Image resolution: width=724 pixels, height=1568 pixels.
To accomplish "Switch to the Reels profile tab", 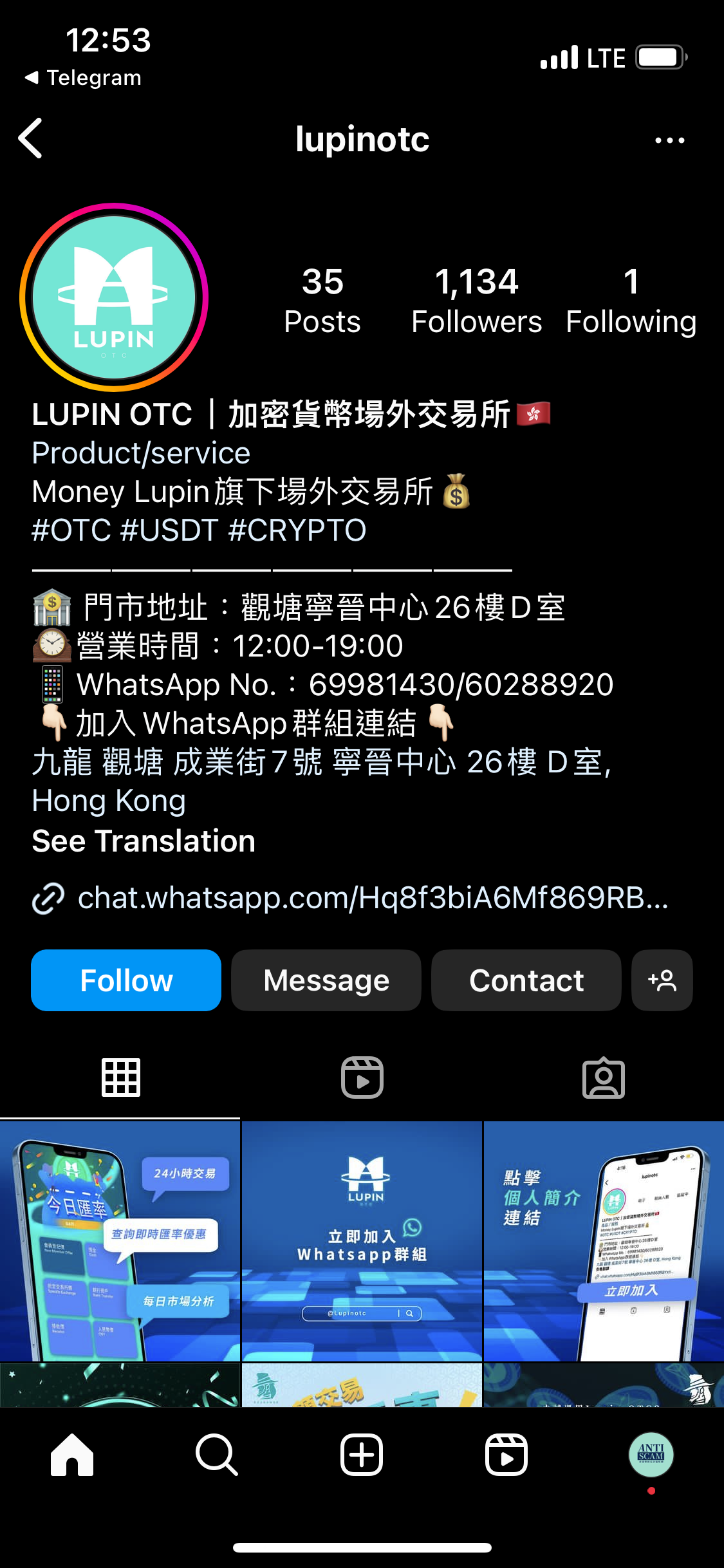I will 362,1078.
